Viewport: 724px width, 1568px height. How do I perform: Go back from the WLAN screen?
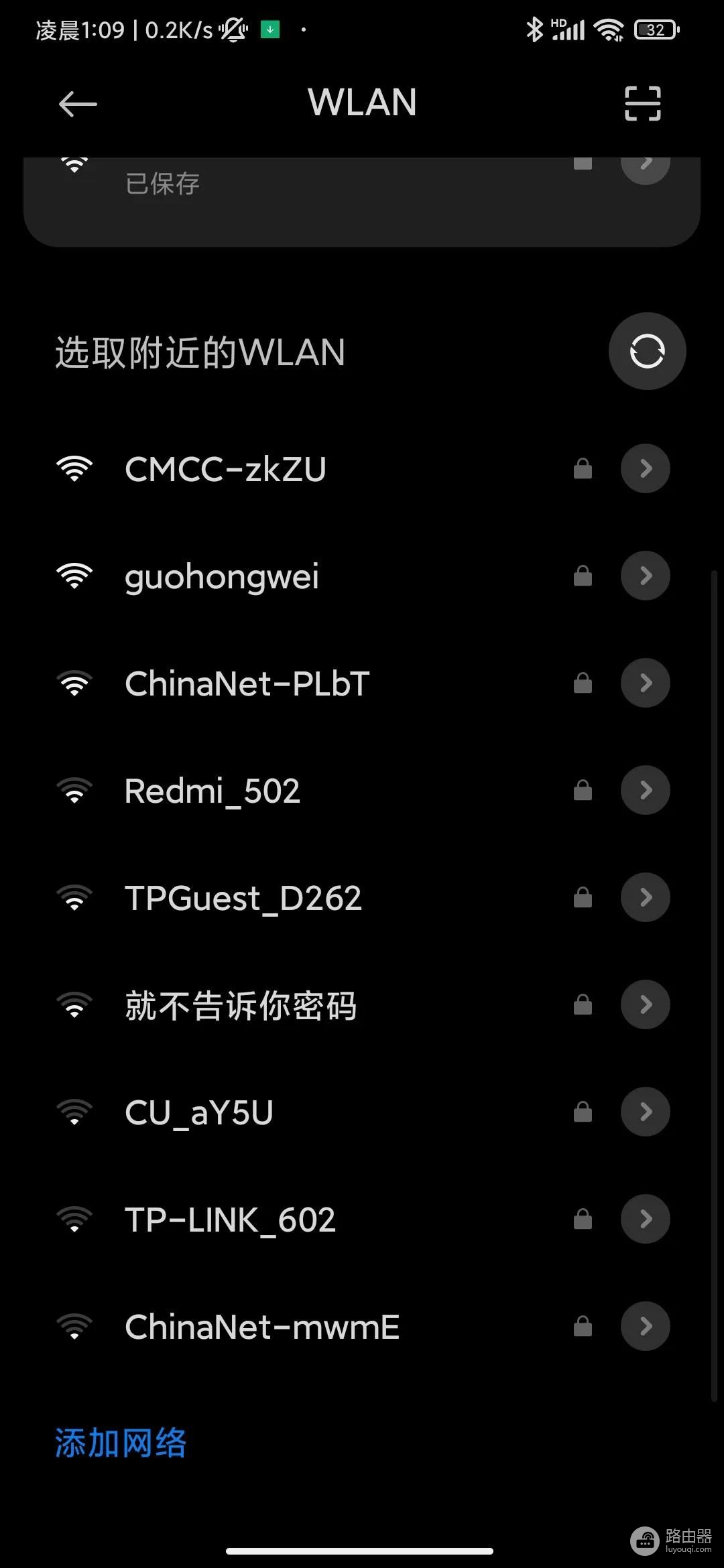(x=78, y=104)
